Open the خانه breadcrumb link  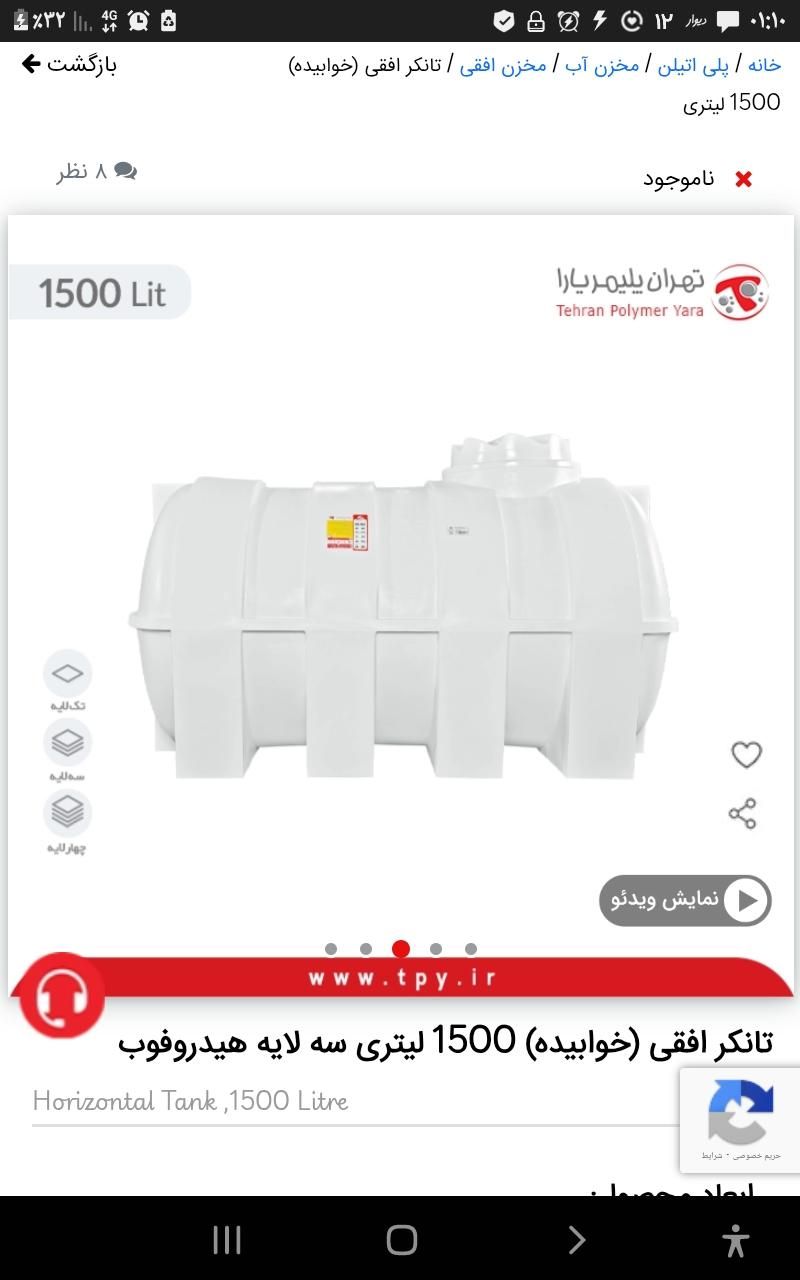764,66
